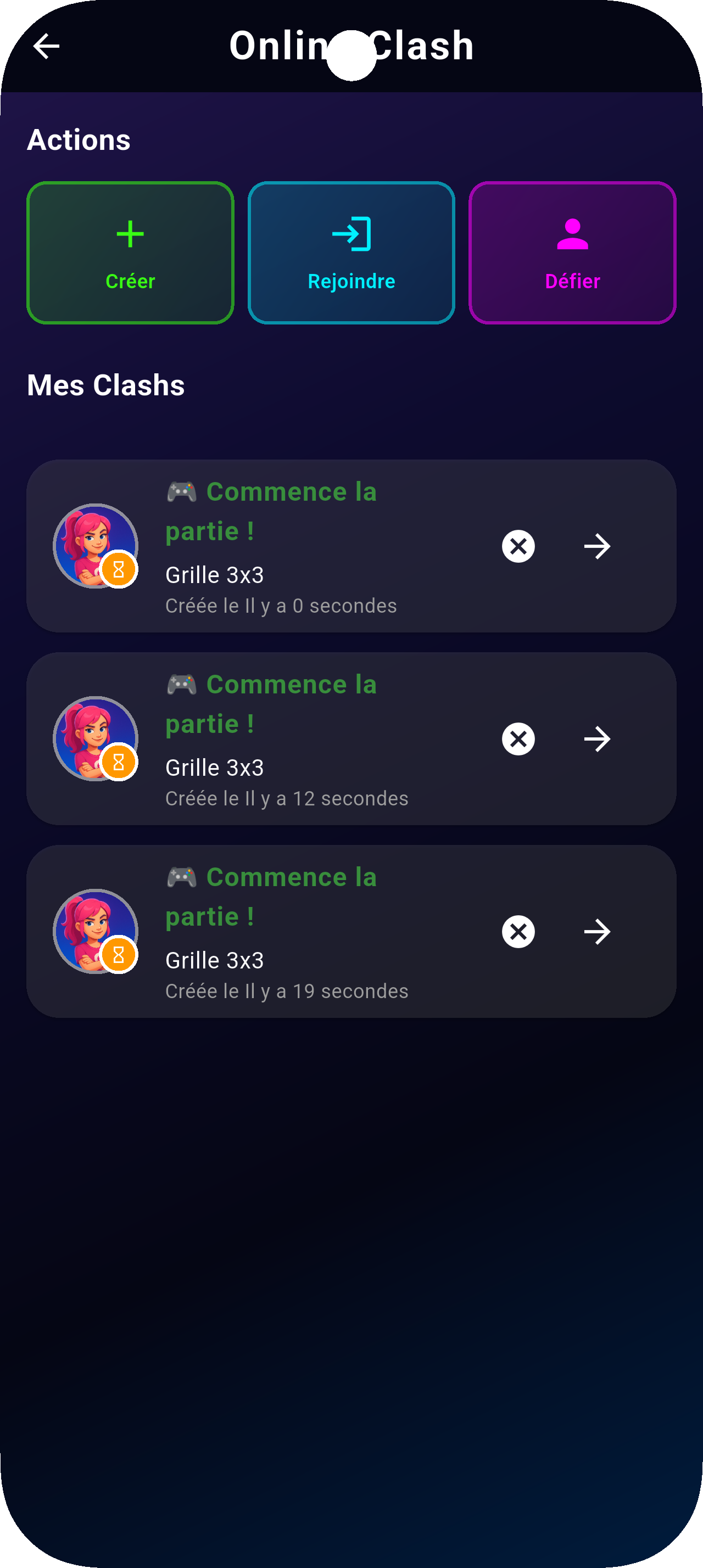Open the clash created 0 seconds ago via arrow
Viewport: 703px width, 1568px height.
coord(597,546)
